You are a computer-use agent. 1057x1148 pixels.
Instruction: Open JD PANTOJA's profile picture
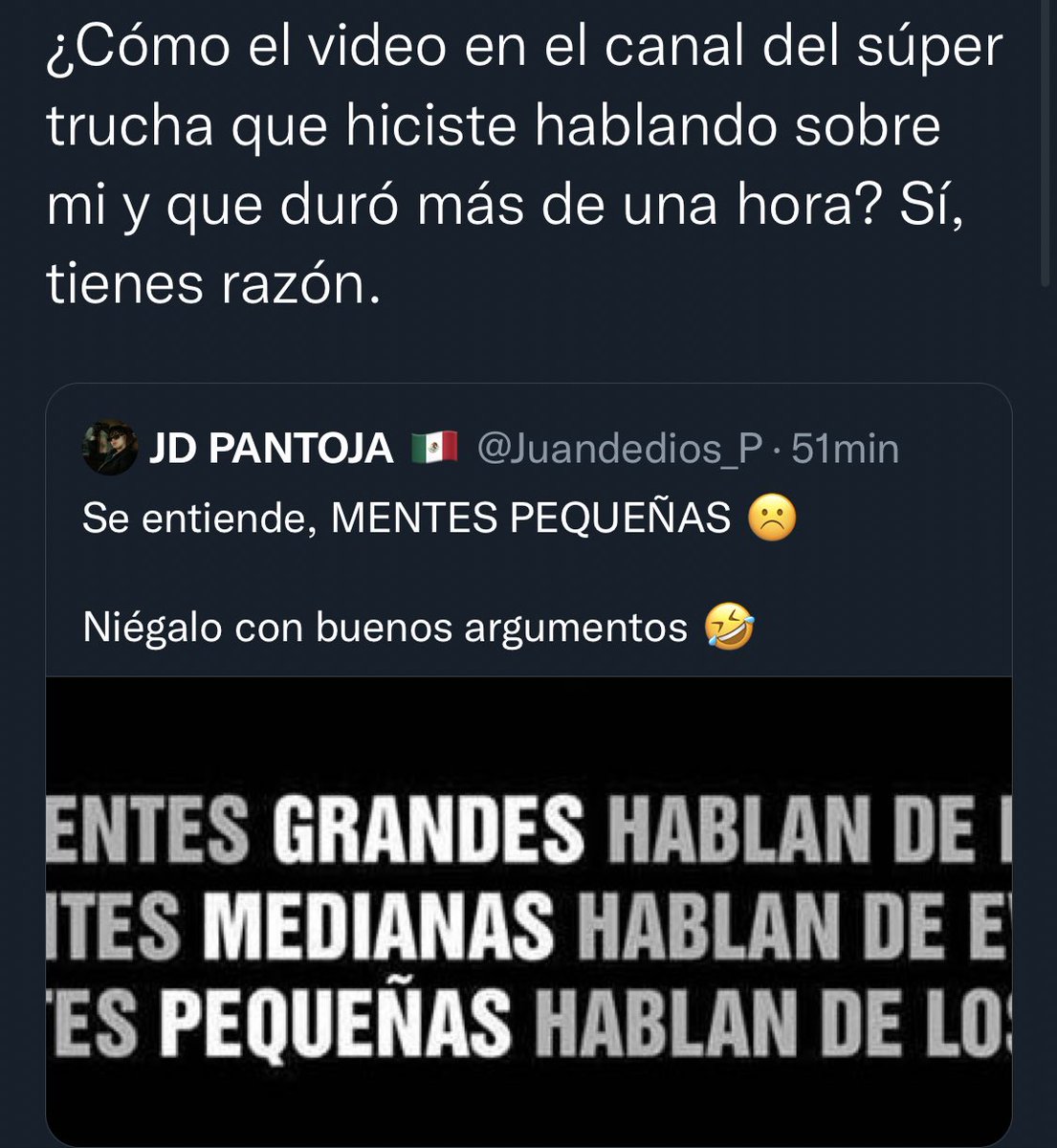pos(110,447)
